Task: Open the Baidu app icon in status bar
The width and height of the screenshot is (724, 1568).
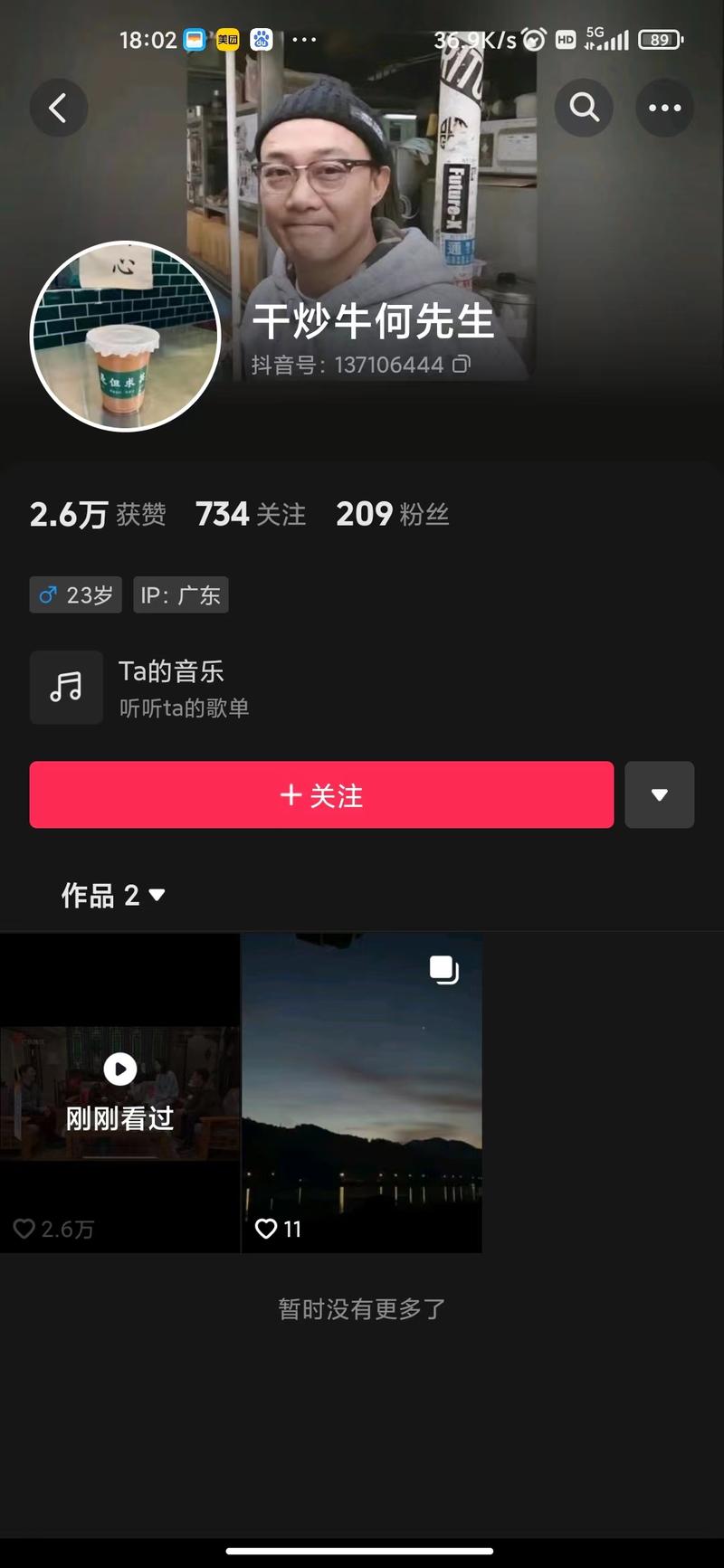Action: (261, 40)
